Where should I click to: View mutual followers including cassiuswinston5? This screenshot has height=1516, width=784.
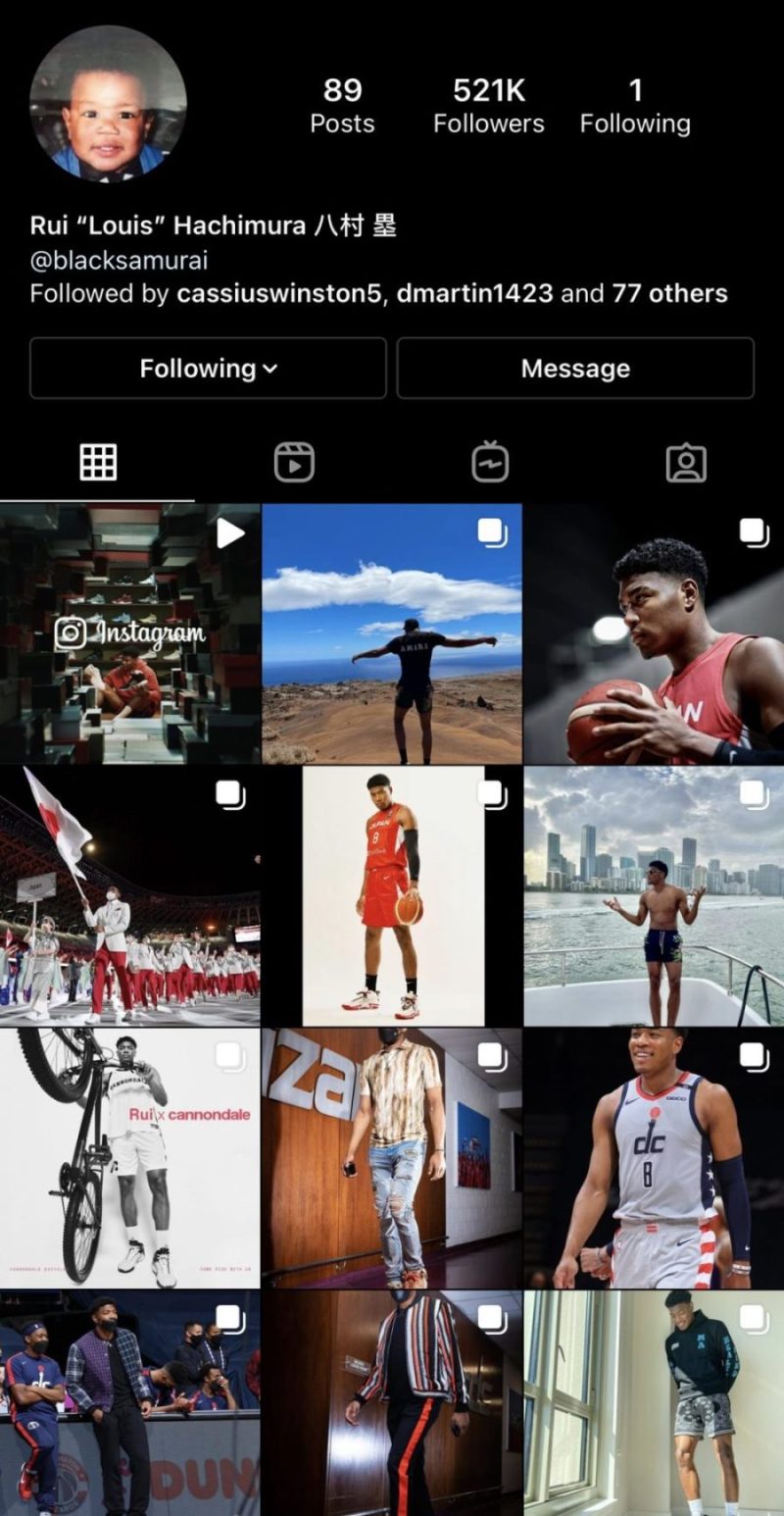pyautogui.click(x=378, y=293)
